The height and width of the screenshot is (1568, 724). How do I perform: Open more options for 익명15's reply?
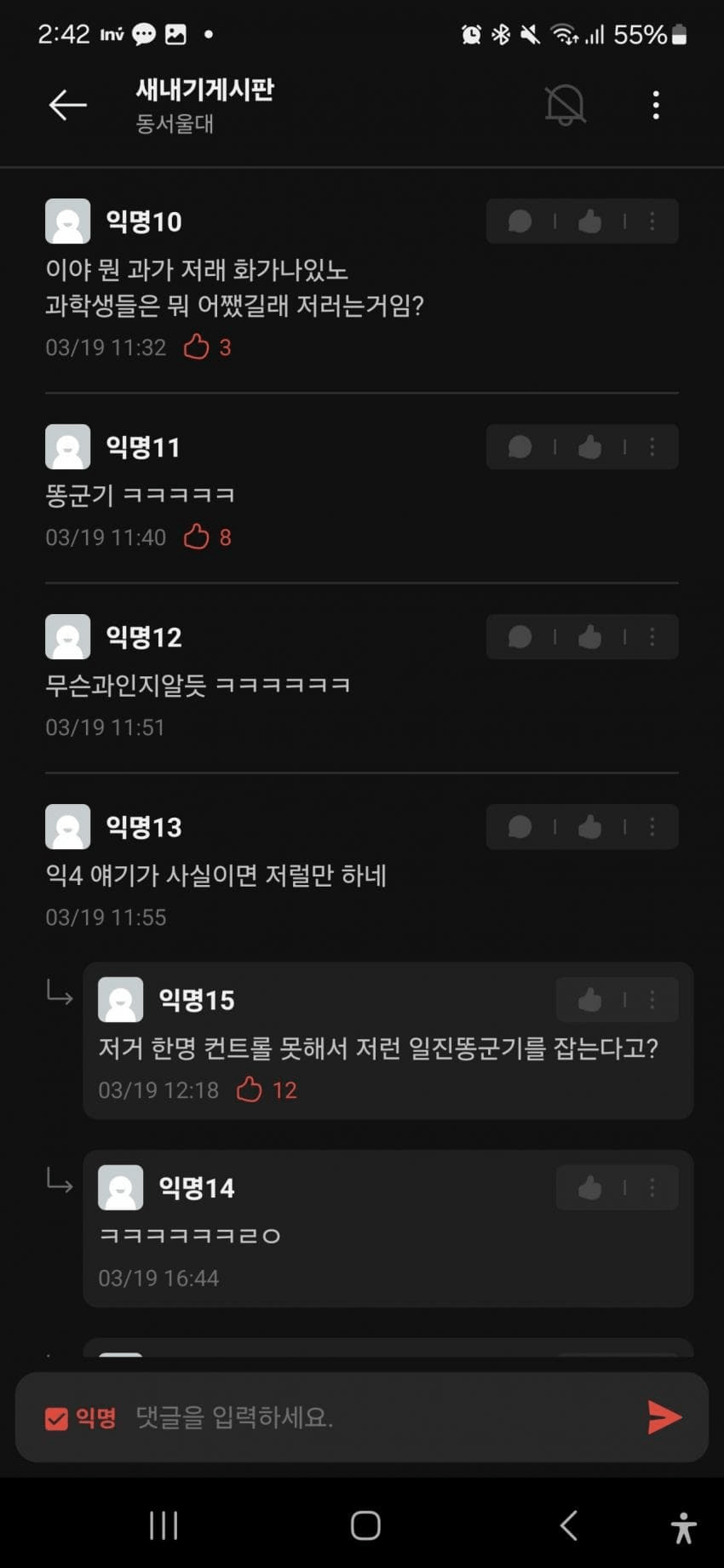pos(652,1000)
